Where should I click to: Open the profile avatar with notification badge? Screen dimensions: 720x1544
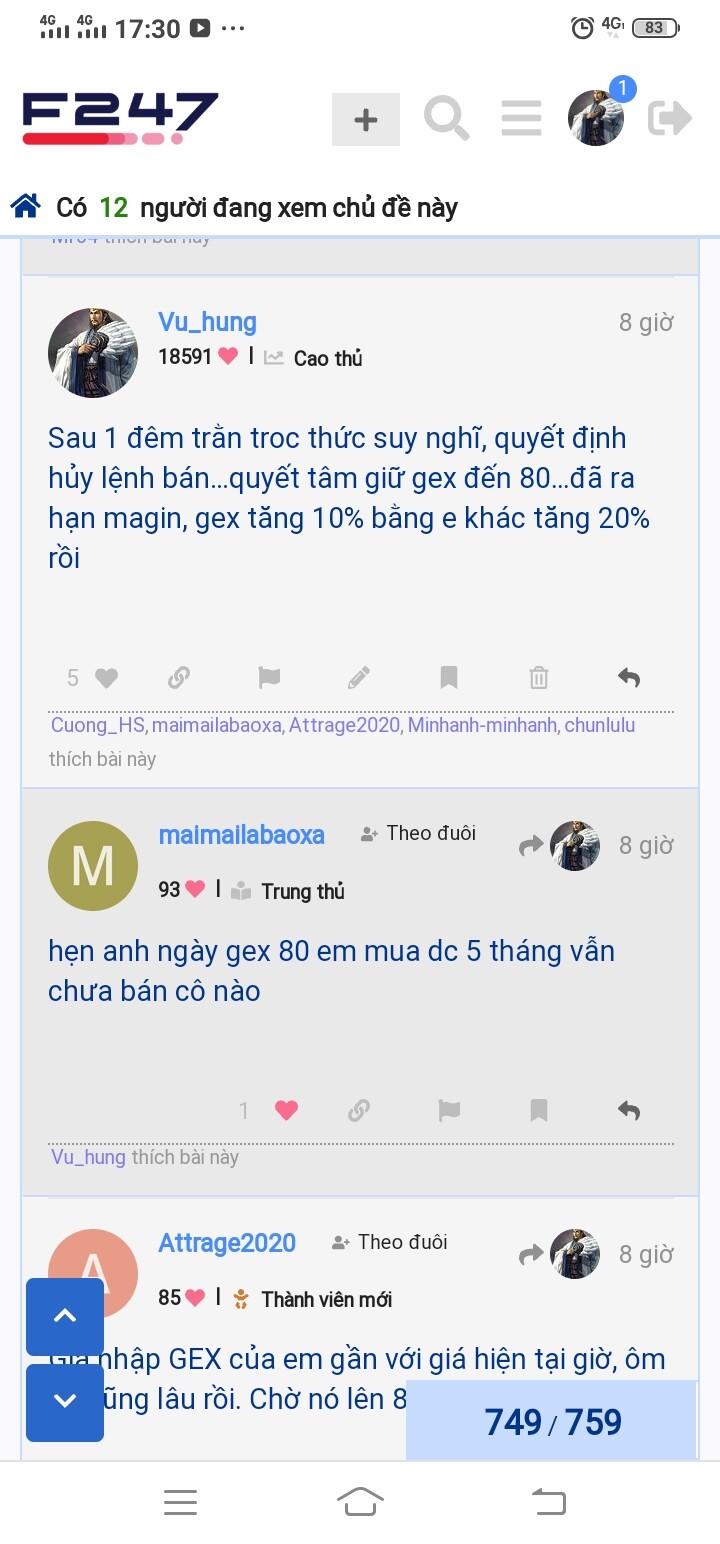coord(596,118)
